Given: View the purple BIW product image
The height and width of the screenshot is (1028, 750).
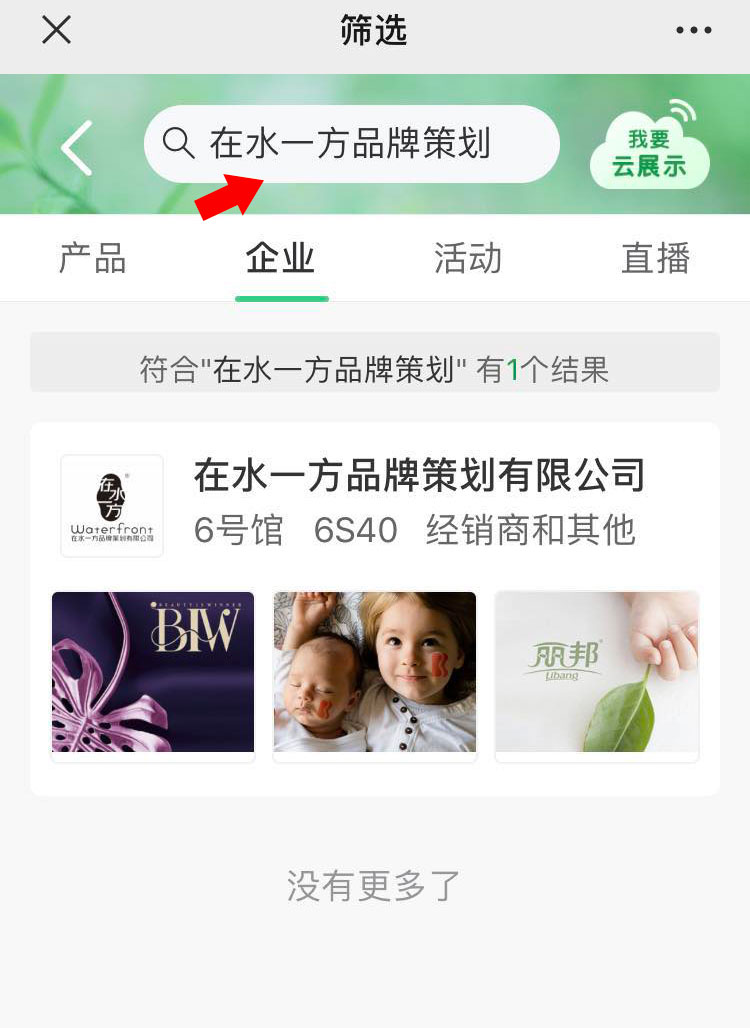Looking at the screenshot, I should 153,672.
